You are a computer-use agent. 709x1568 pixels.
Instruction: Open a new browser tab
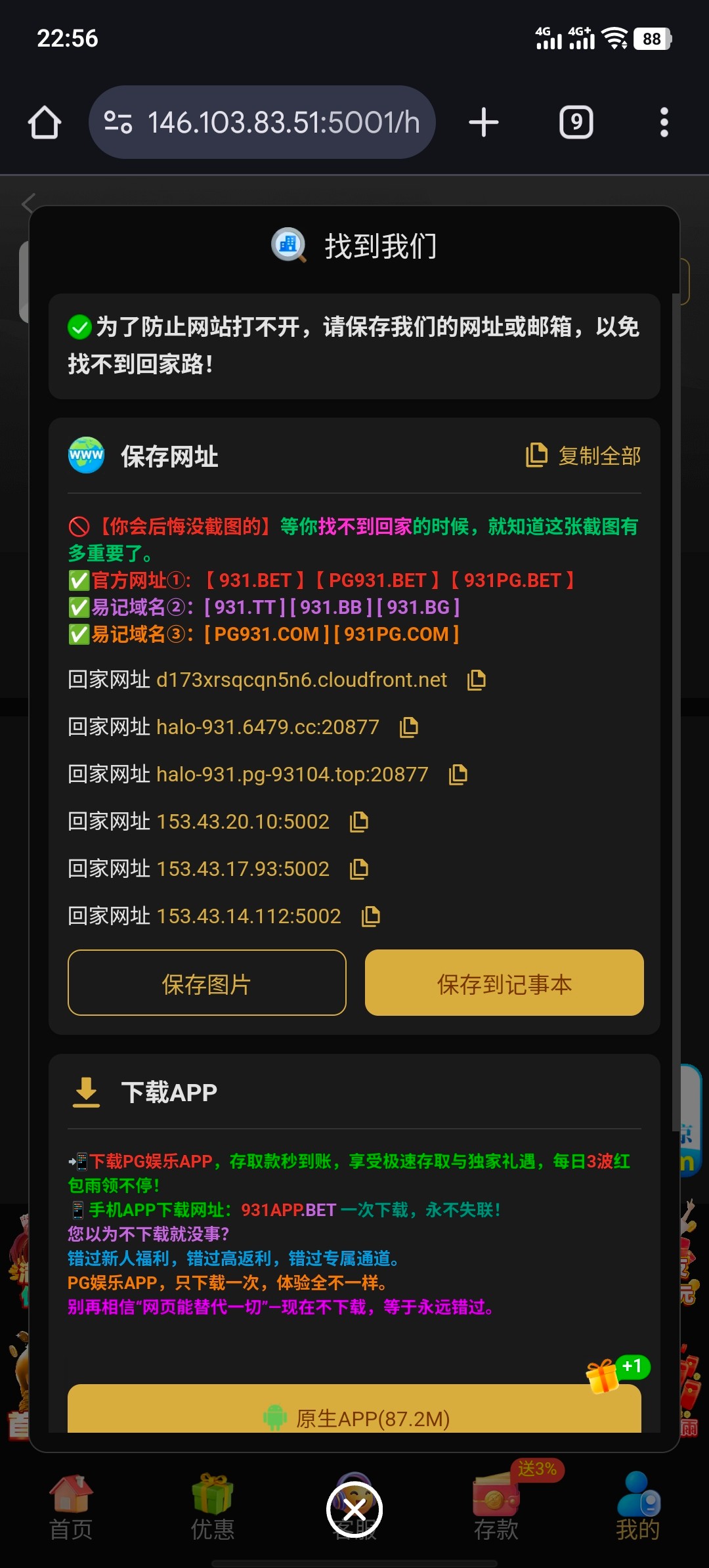point(484,123)
